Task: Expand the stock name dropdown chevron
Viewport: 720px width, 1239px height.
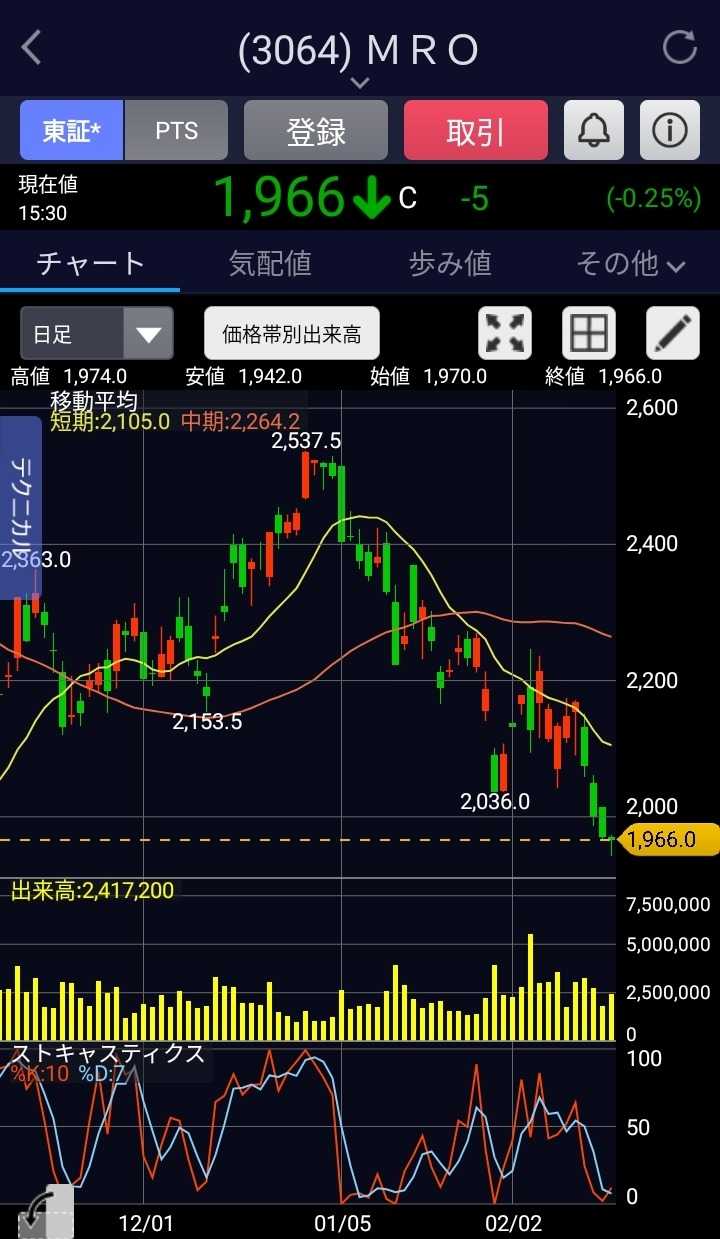Action: click(360, 82)
